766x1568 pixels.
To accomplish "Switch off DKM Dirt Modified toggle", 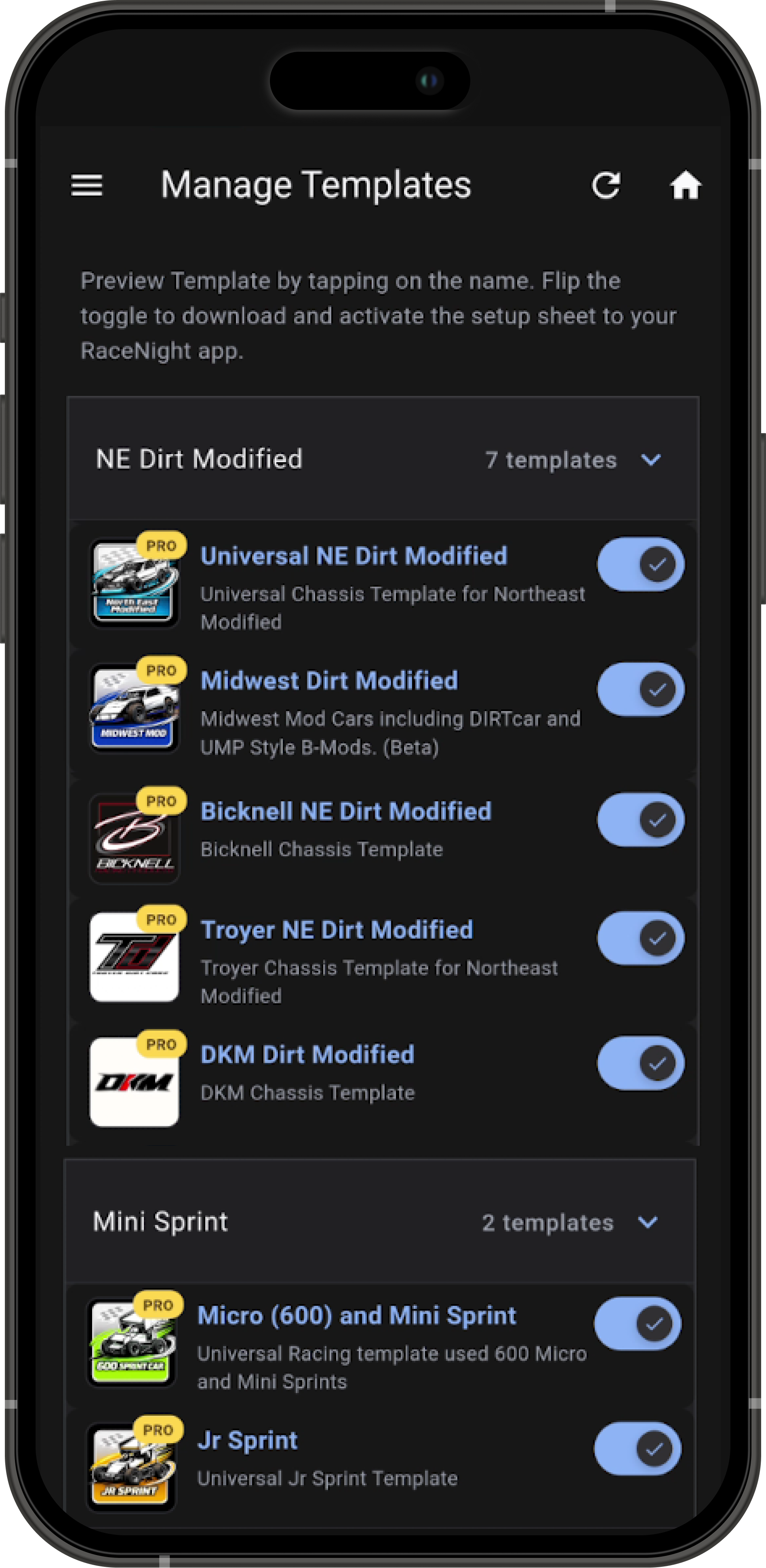I will [x=641, y=1063].
